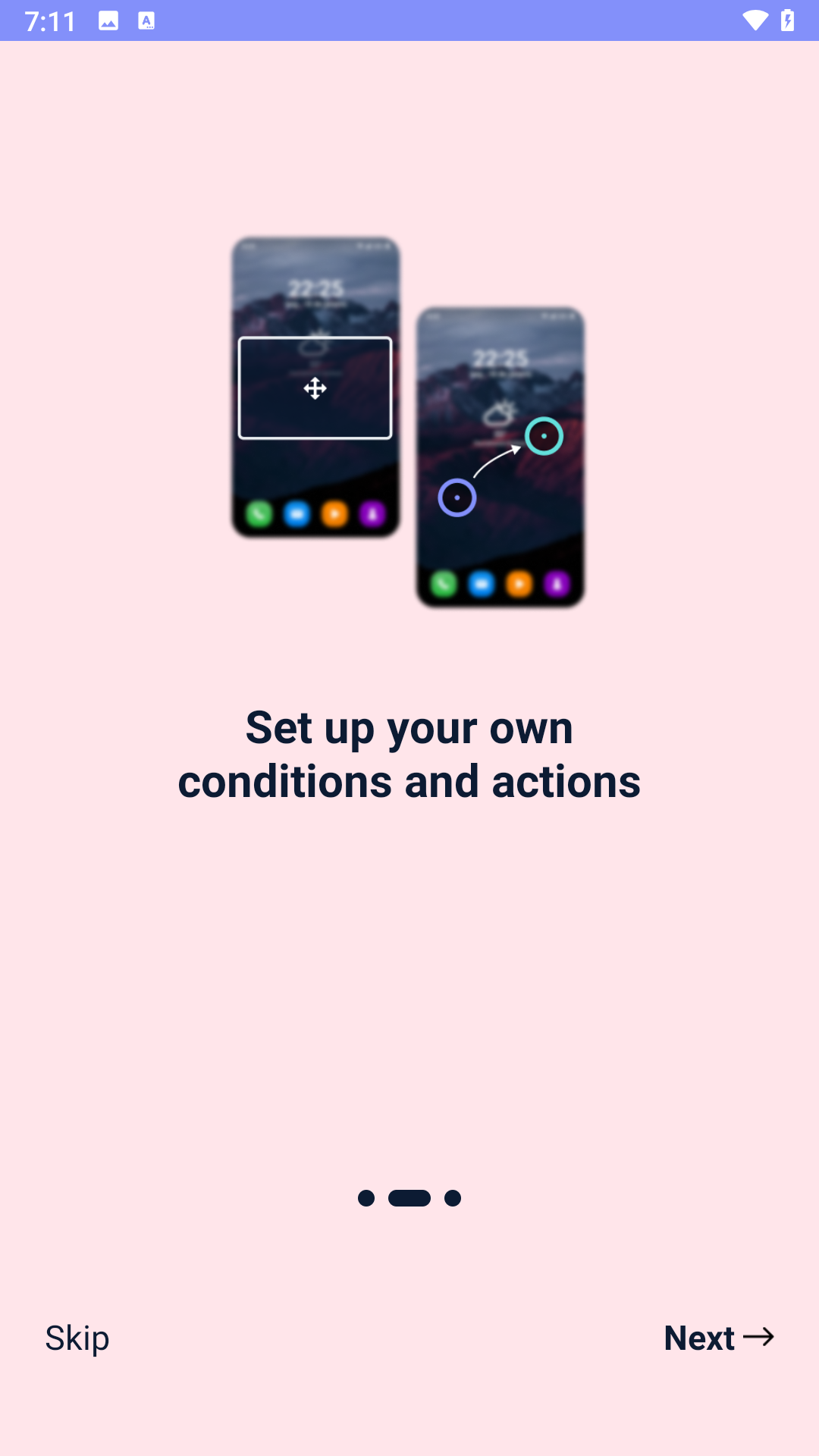The width and height of the screenshot is (819, 1456).
Task: Select the blue circle condition marker
Action: point(457,498)
